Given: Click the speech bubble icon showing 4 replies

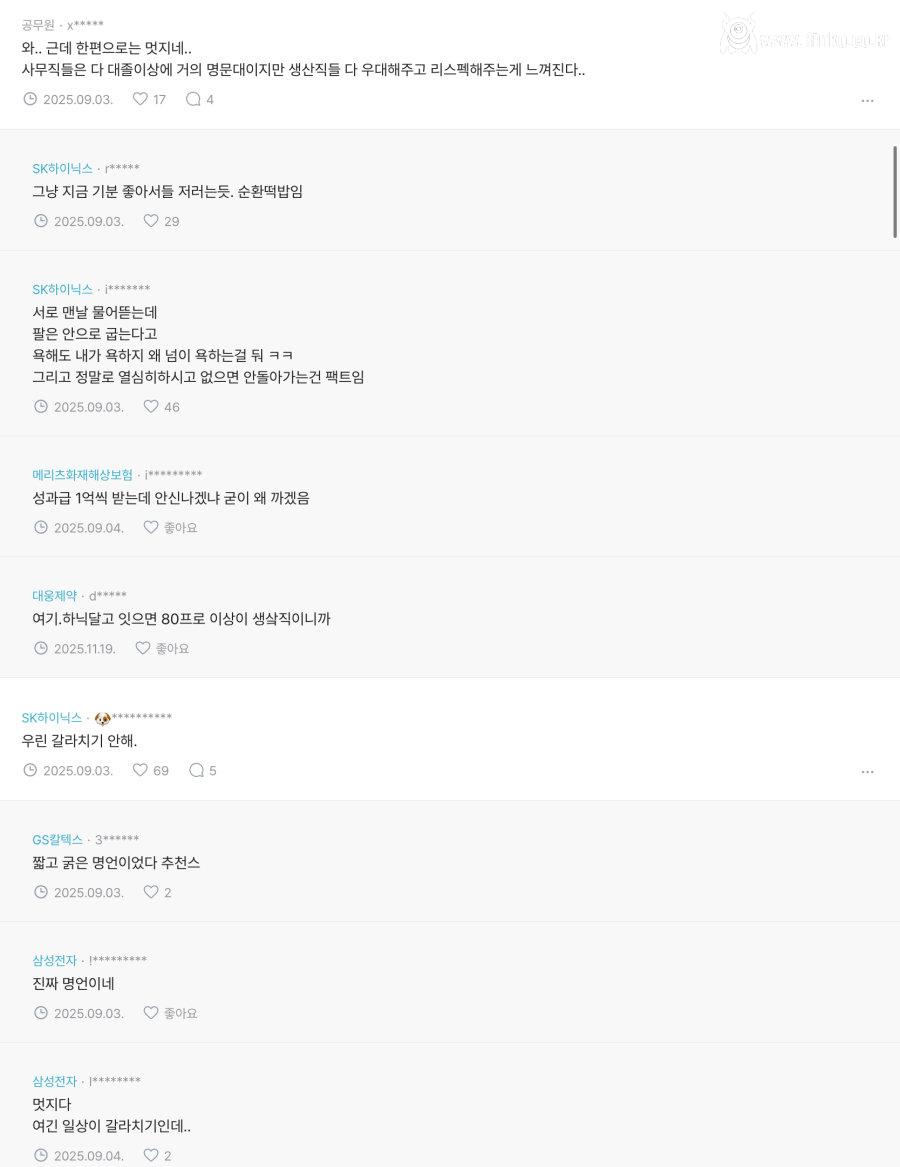Looking at the screenshot, I should [x=192, y=99].
